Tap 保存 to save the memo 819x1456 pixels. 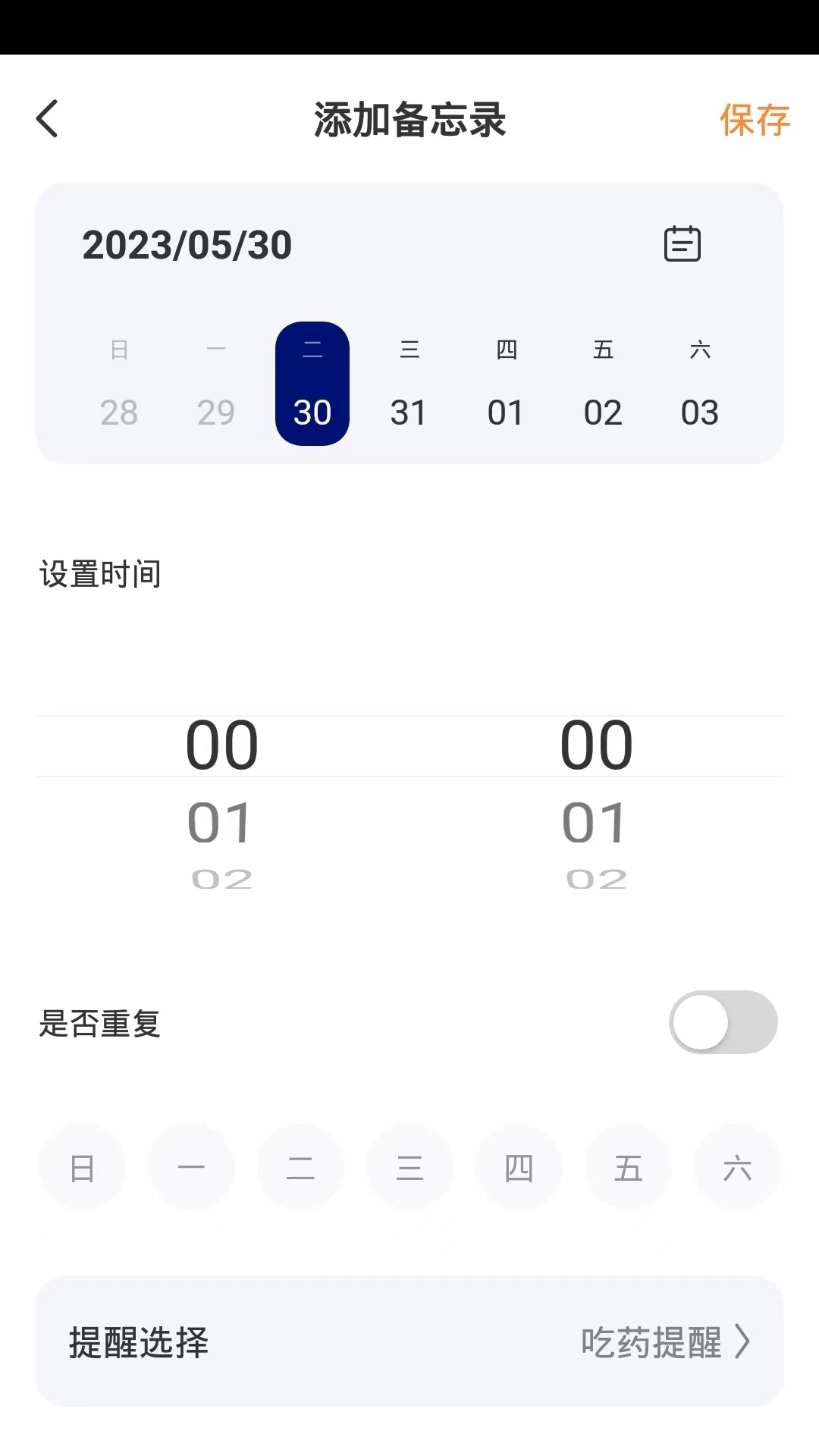click(754, 120)
